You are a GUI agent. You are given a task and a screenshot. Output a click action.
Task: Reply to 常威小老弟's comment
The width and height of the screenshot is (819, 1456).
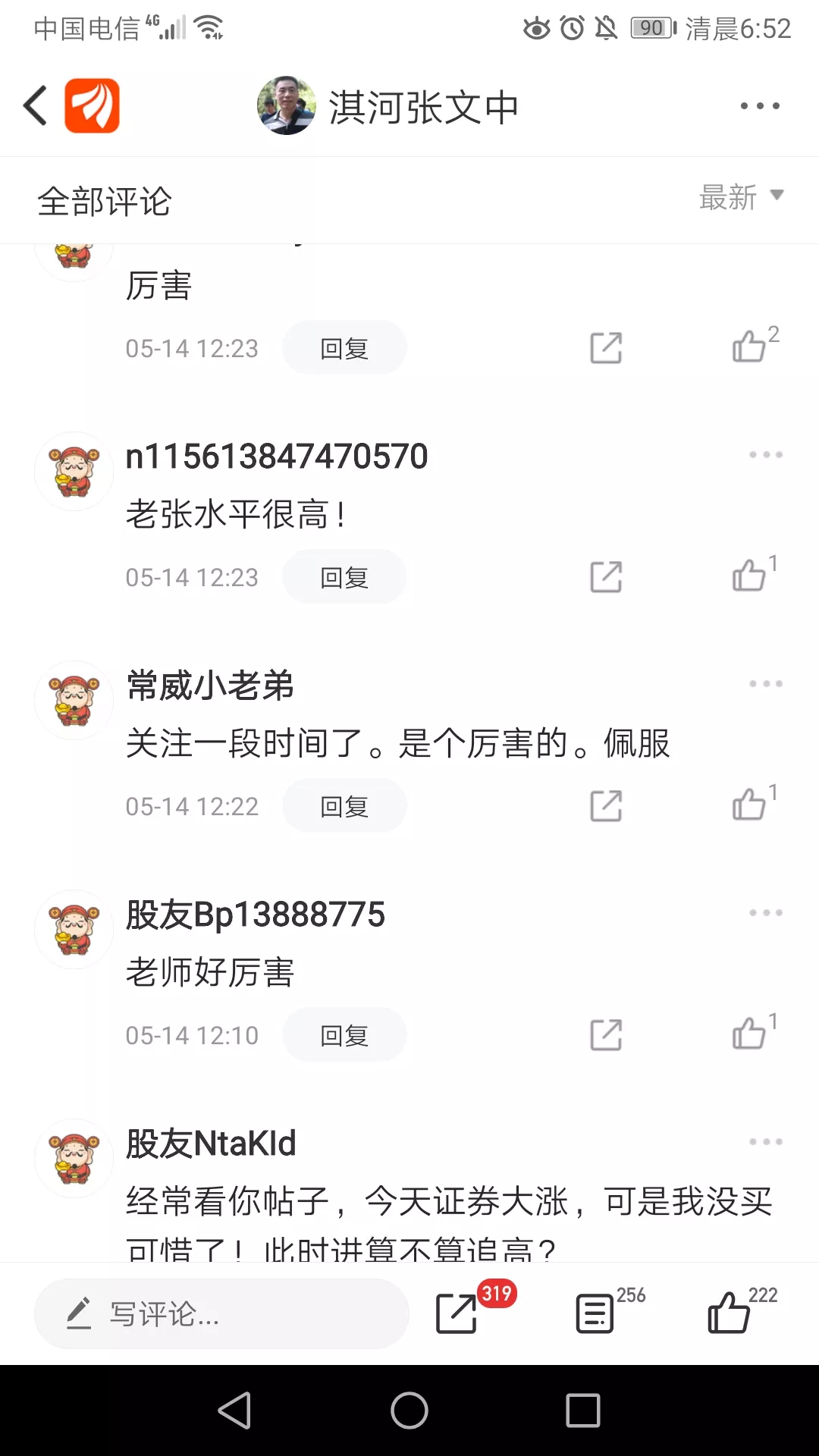point(344,806)
